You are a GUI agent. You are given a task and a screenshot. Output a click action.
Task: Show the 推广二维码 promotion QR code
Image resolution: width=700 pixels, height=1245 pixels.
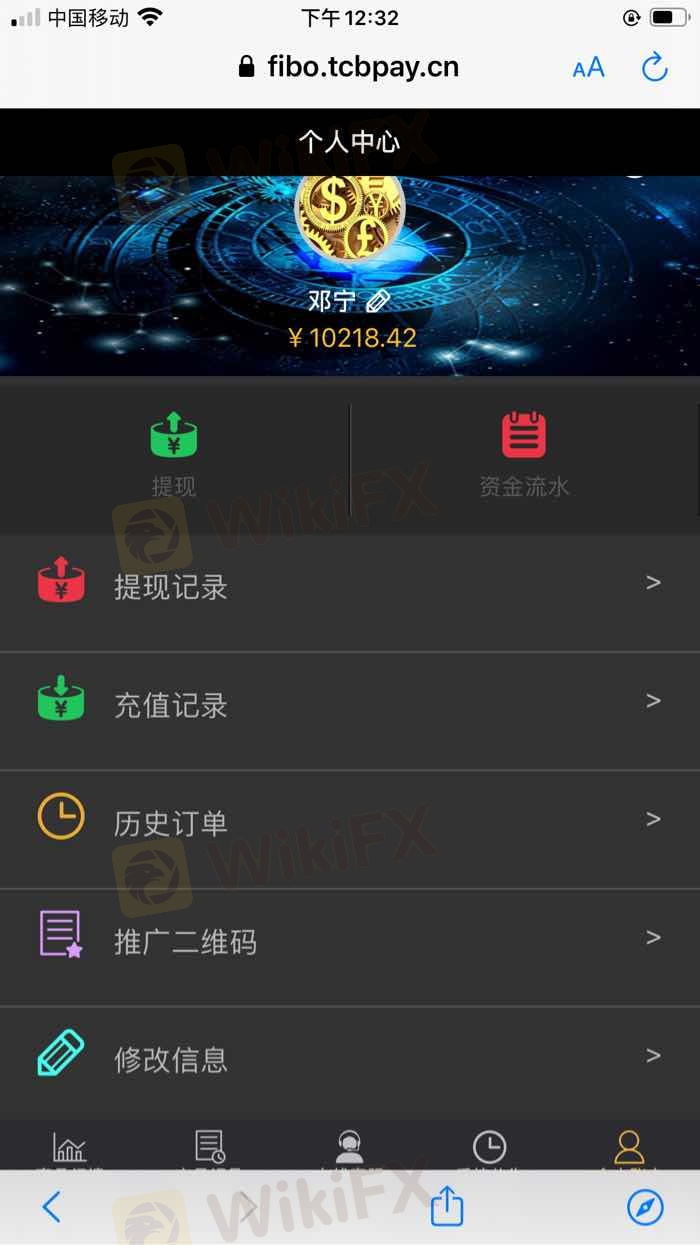tap(350, 941)
